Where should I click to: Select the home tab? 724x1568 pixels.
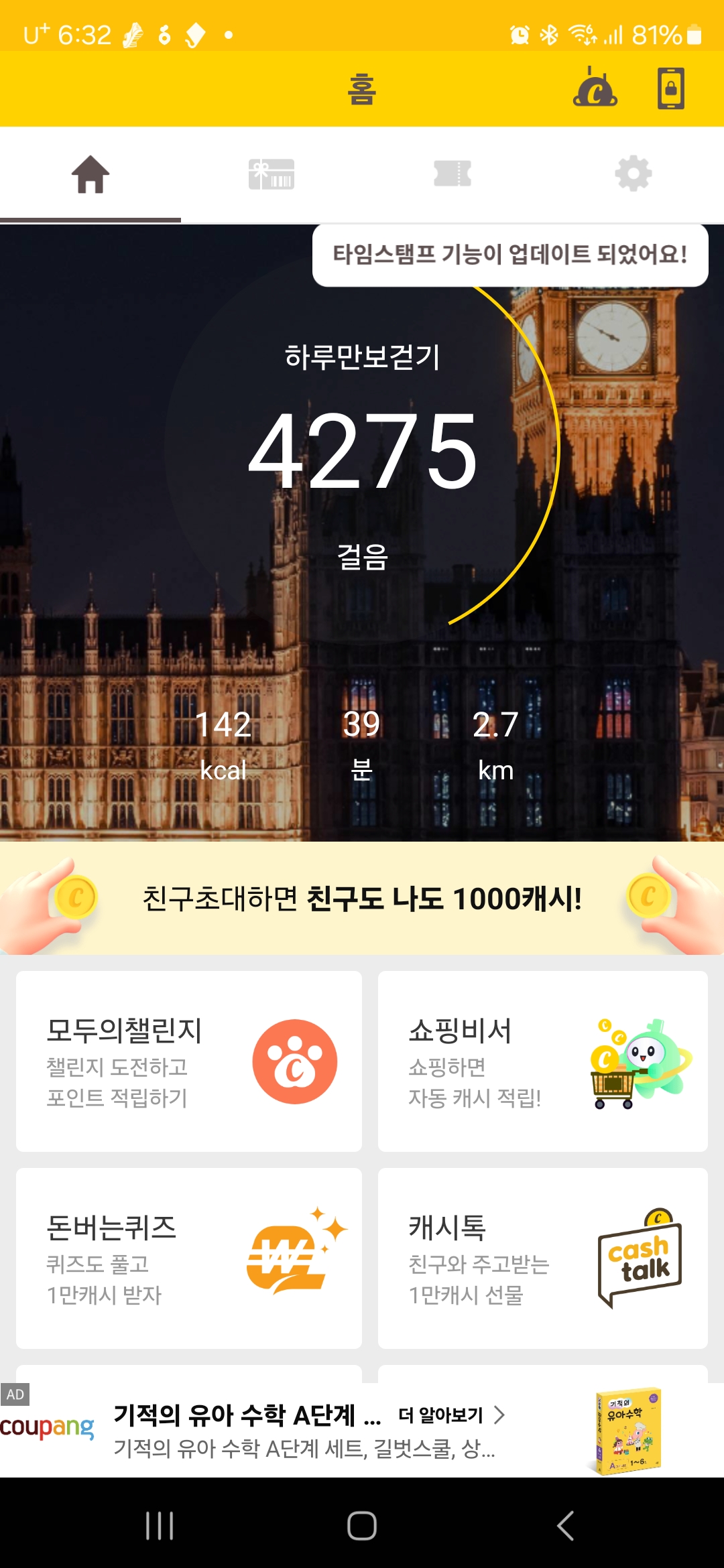coord(90,174)
